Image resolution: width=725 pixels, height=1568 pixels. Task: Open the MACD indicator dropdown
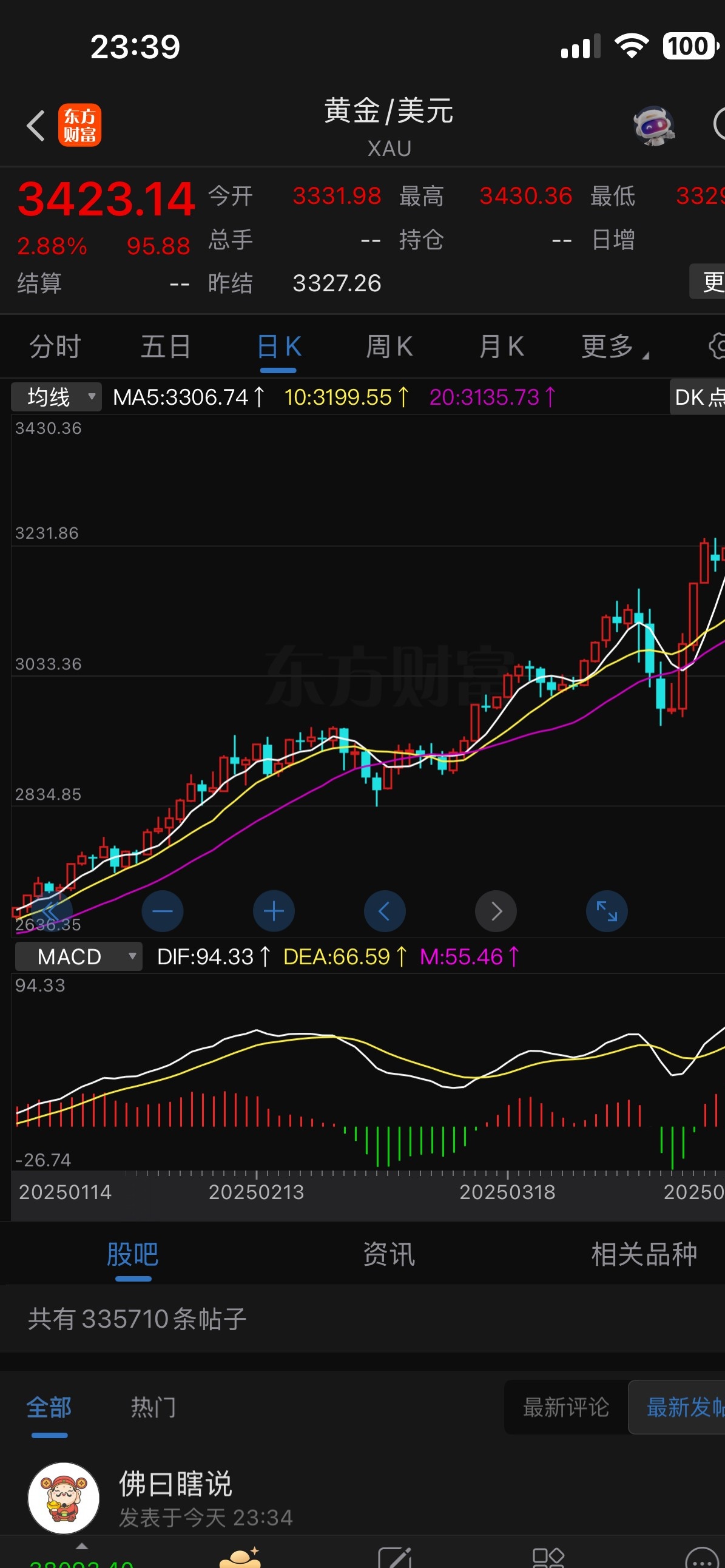[x=78, y=956]
